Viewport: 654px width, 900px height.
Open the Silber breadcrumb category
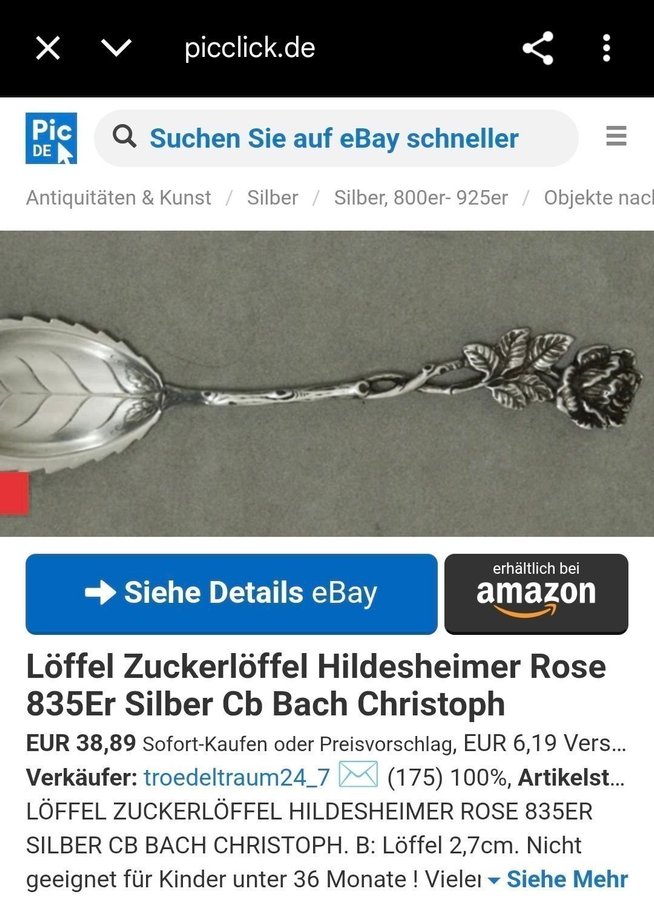point(272,198)
